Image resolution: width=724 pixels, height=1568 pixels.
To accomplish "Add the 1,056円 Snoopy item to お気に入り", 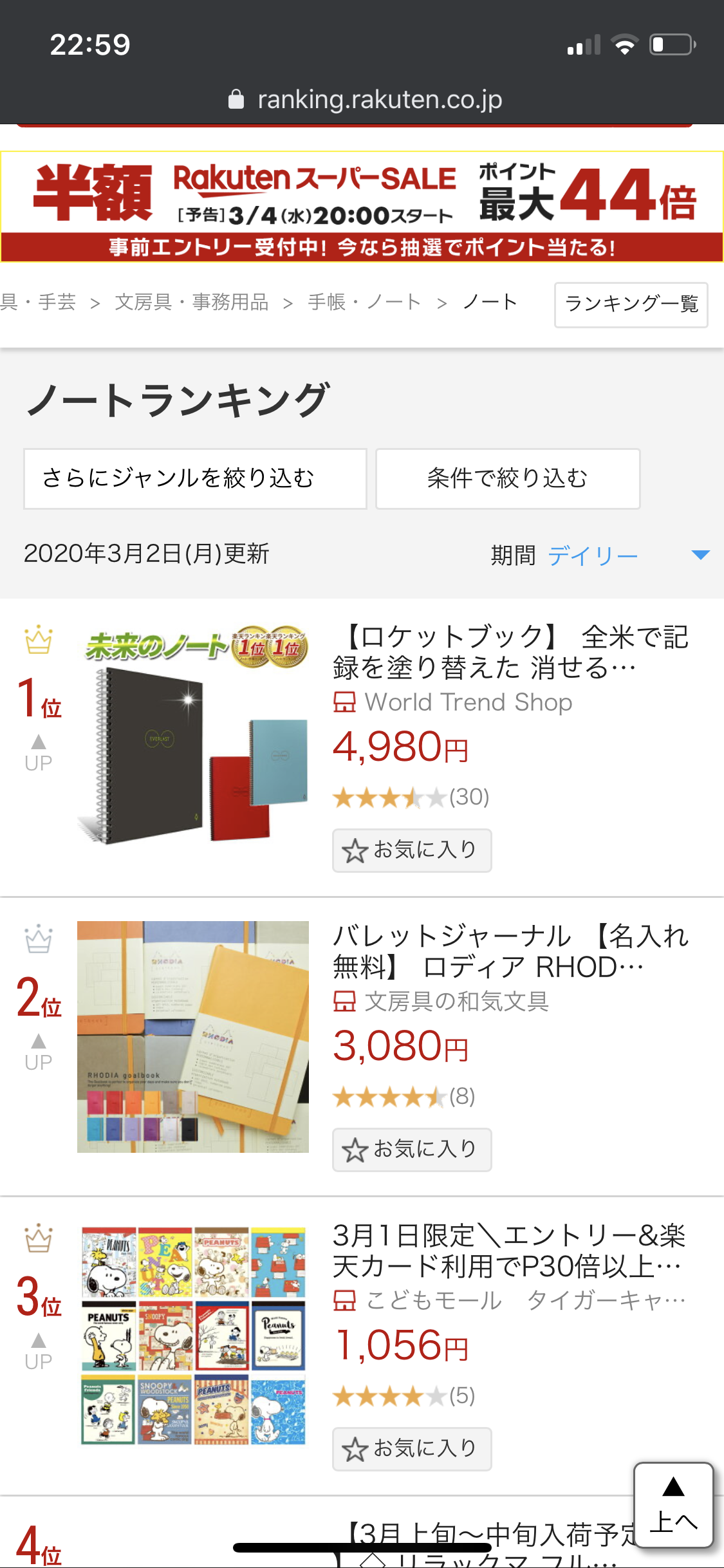I will click(412, 1449).
